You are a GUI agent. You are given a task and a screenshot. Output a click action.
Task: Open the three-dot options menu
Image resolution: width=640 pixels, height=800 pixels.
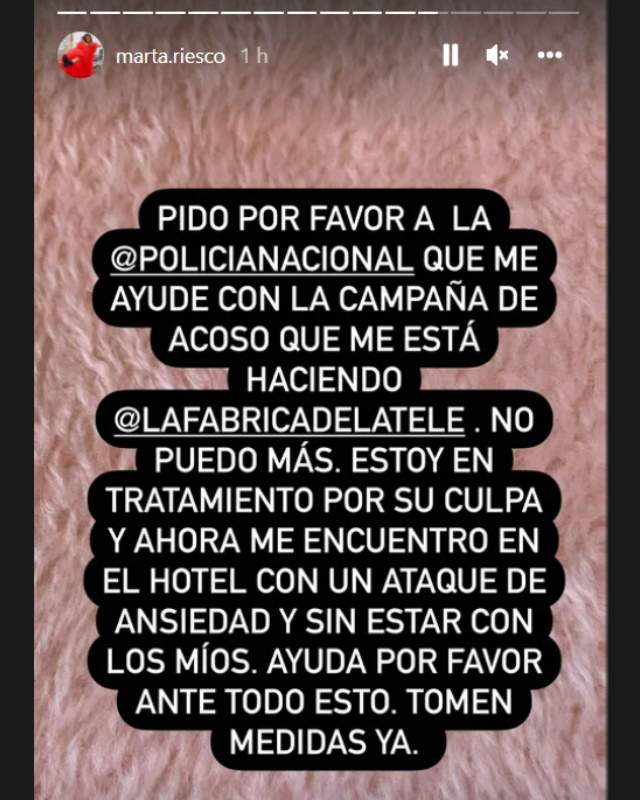(x=549, y=56)
